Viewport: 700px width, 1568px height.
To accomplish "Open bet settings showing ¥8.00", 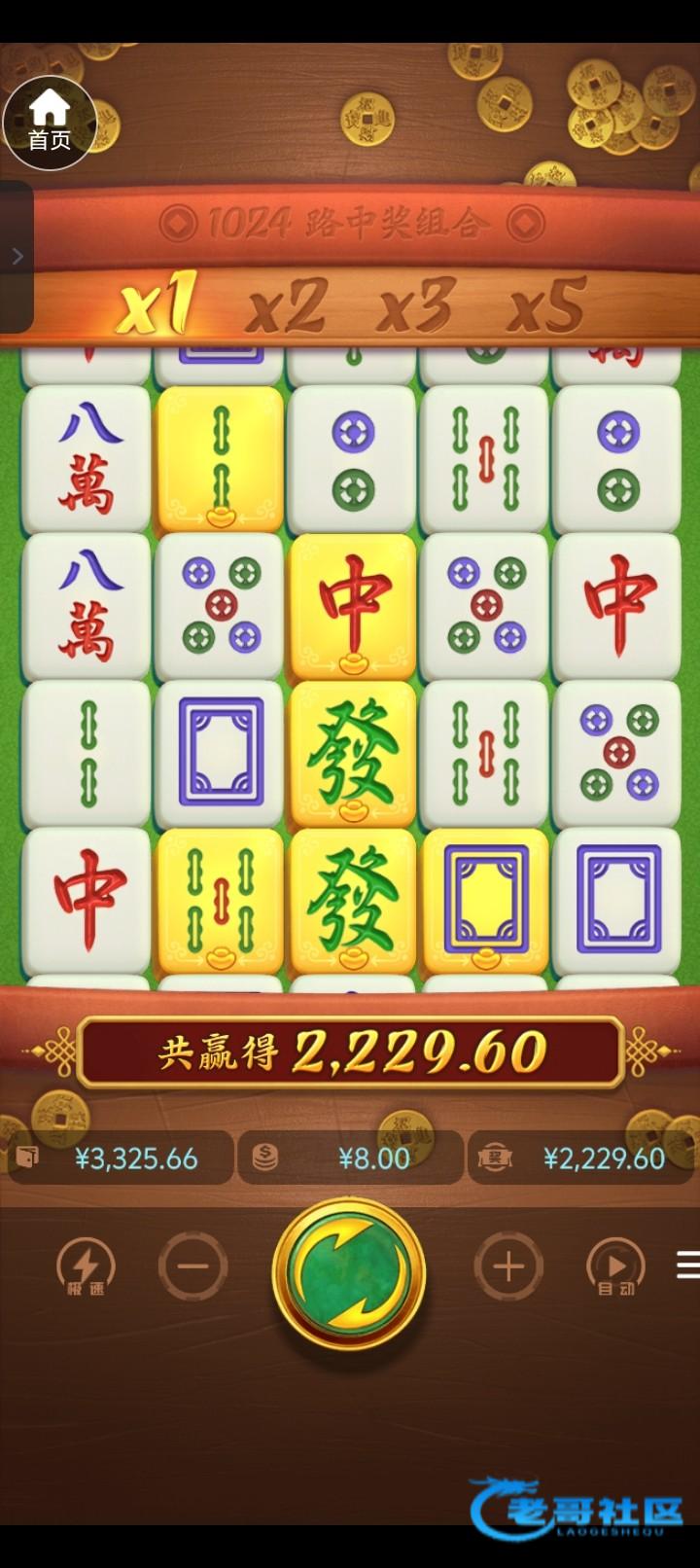I will 350,1158.
